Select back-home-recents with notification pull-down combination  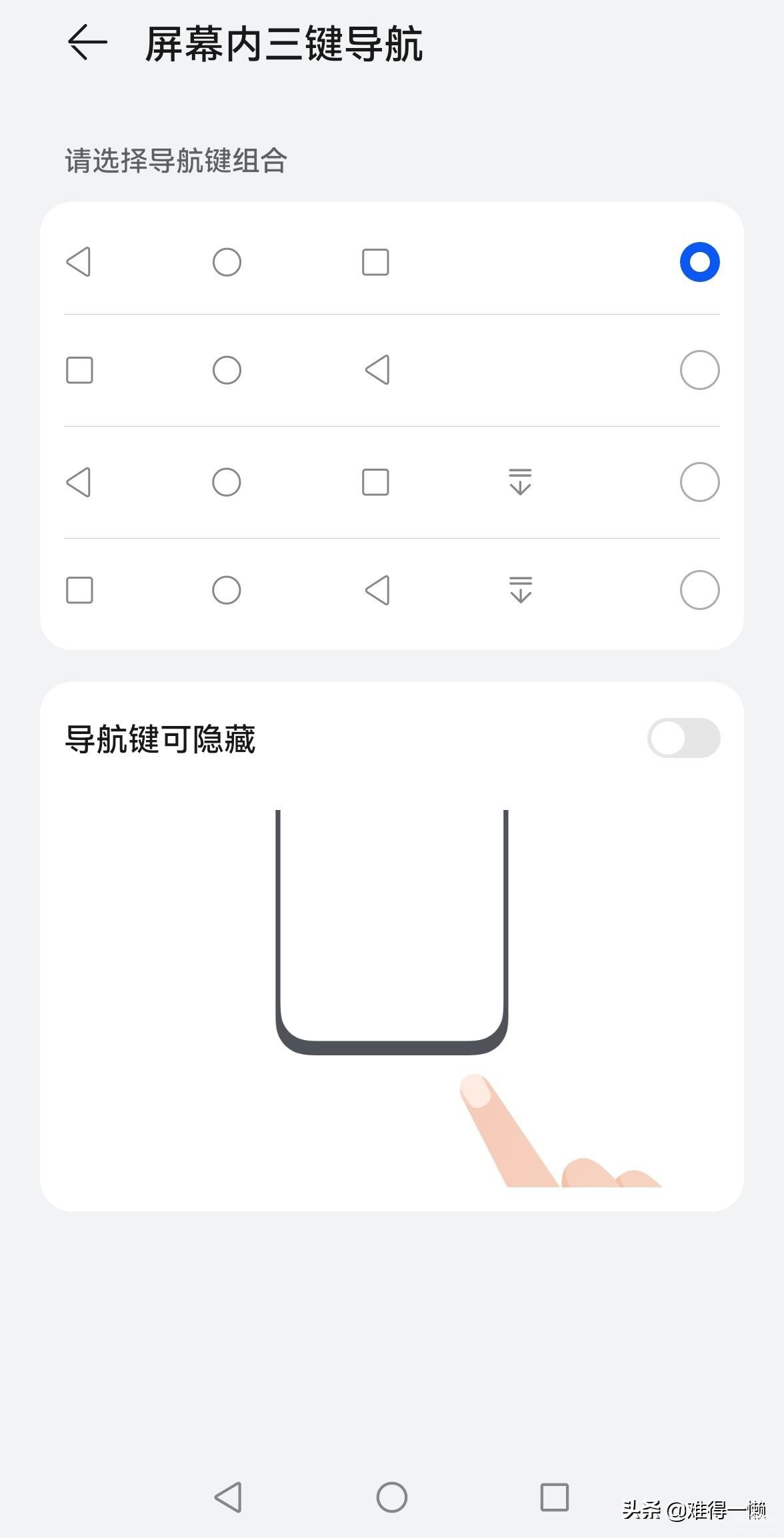pos(699,482)
